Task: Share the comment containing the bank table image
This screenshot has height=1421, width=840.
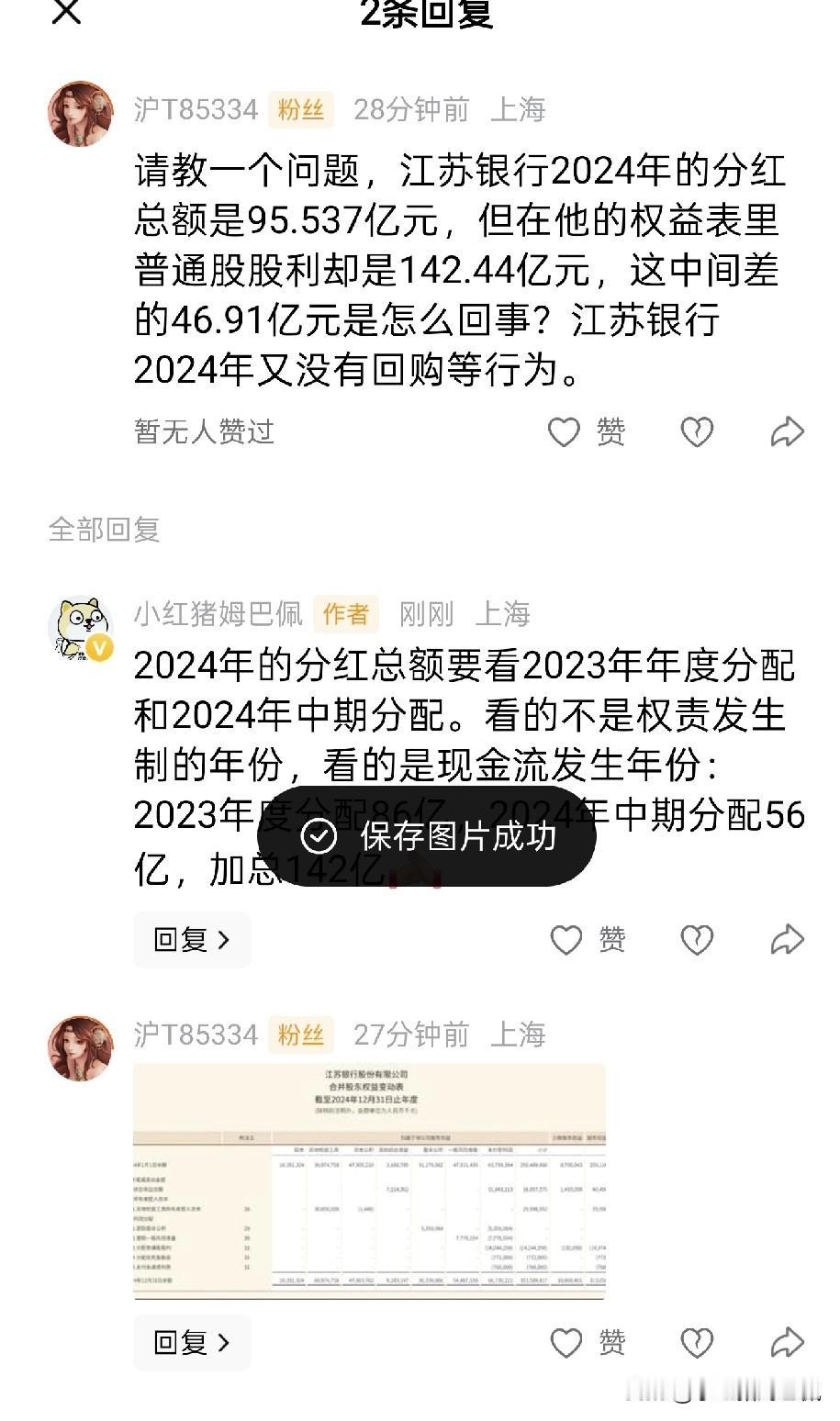Action: [788, 1341]
